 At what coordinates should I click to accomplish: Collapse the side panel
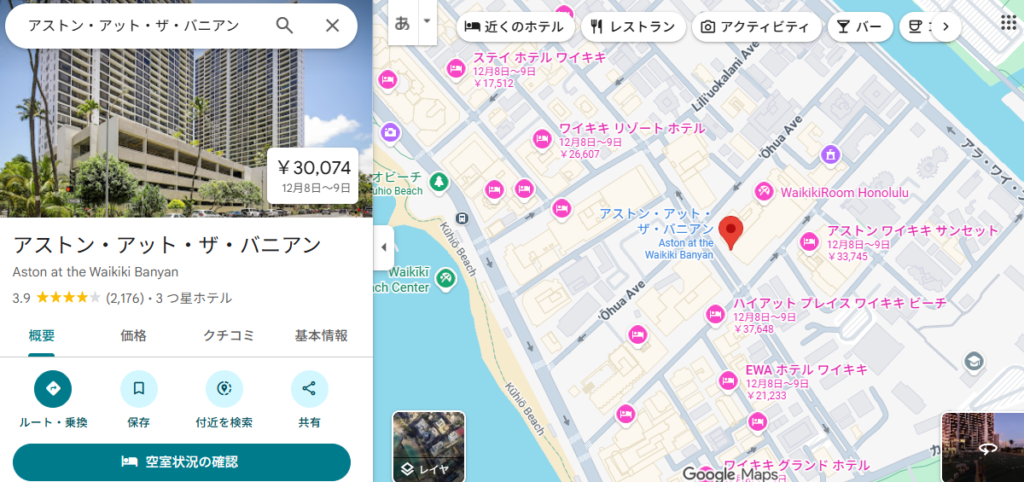385,247
